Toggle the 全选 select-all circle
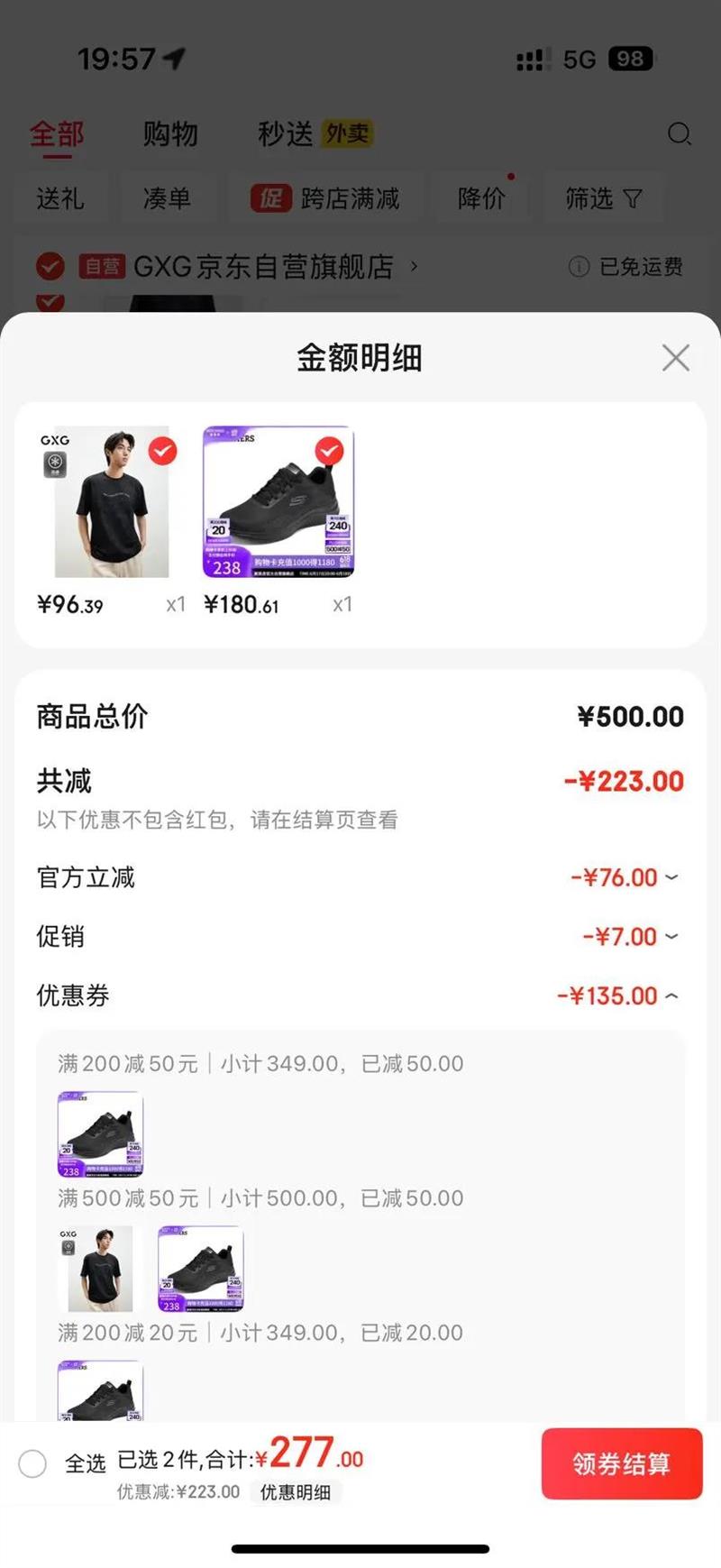The image size is (721, 1568). click(x=32, y=1463)
